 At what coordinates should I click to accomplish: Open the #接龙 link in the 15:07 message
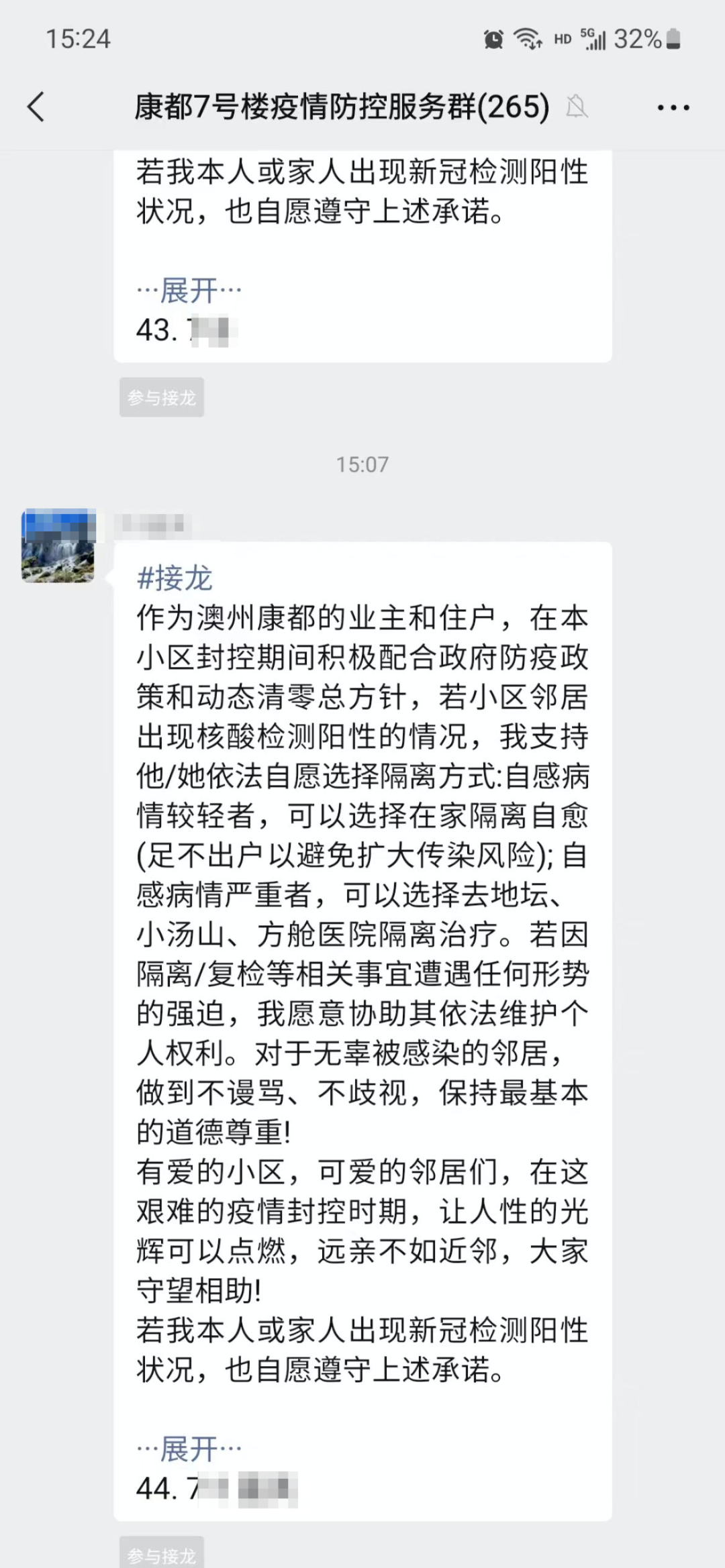(x=175, y=578)
